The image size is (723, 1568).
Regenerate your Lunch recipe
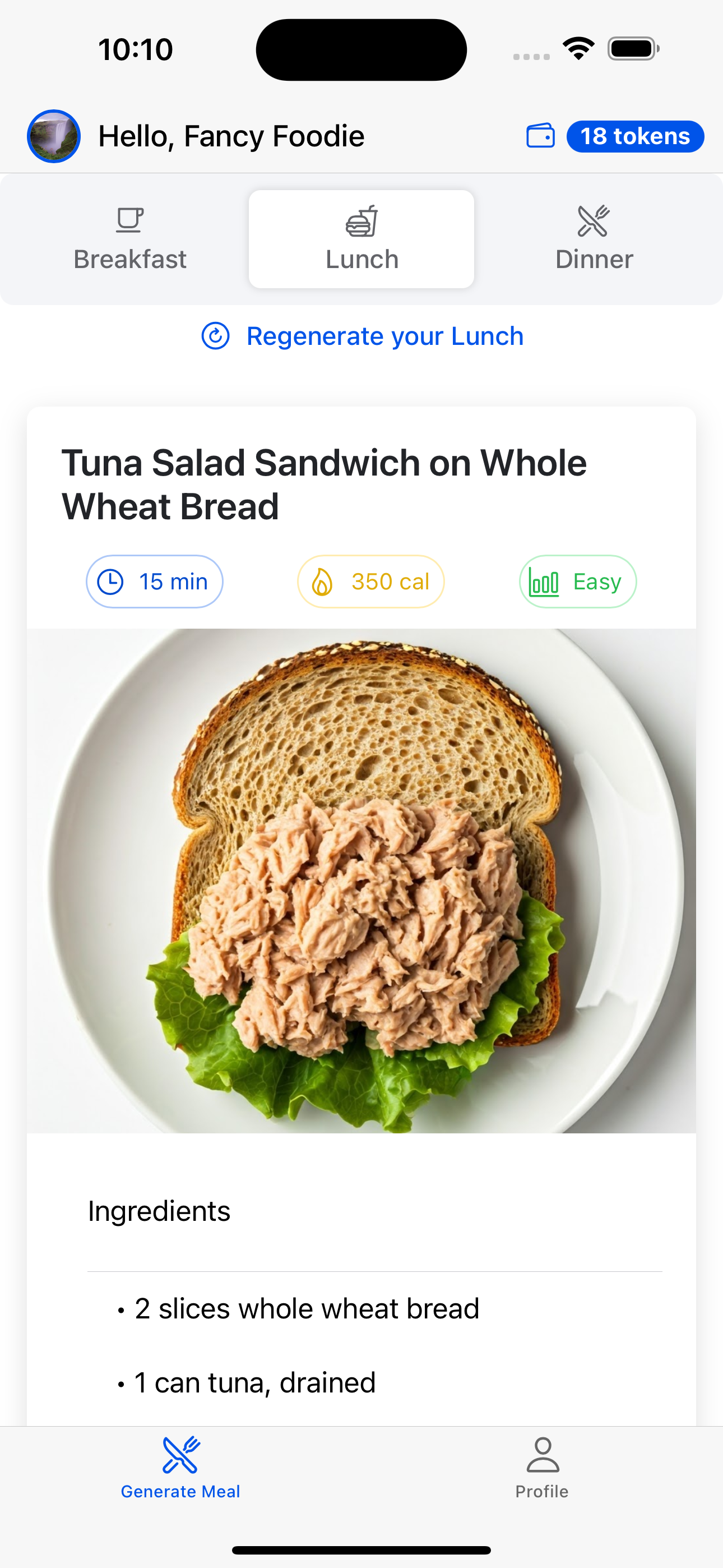click(362, 336)
